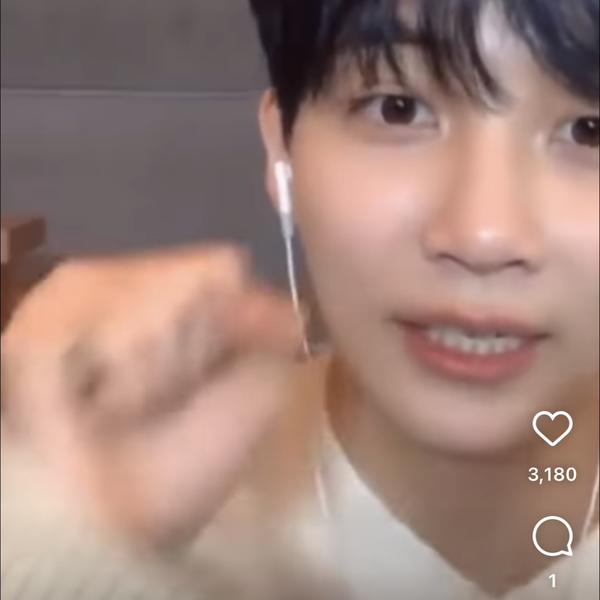Open the comments bubble icon
The height and width of the screenshot is (600, 600).
pyautogui.click(x=552, y=537)
